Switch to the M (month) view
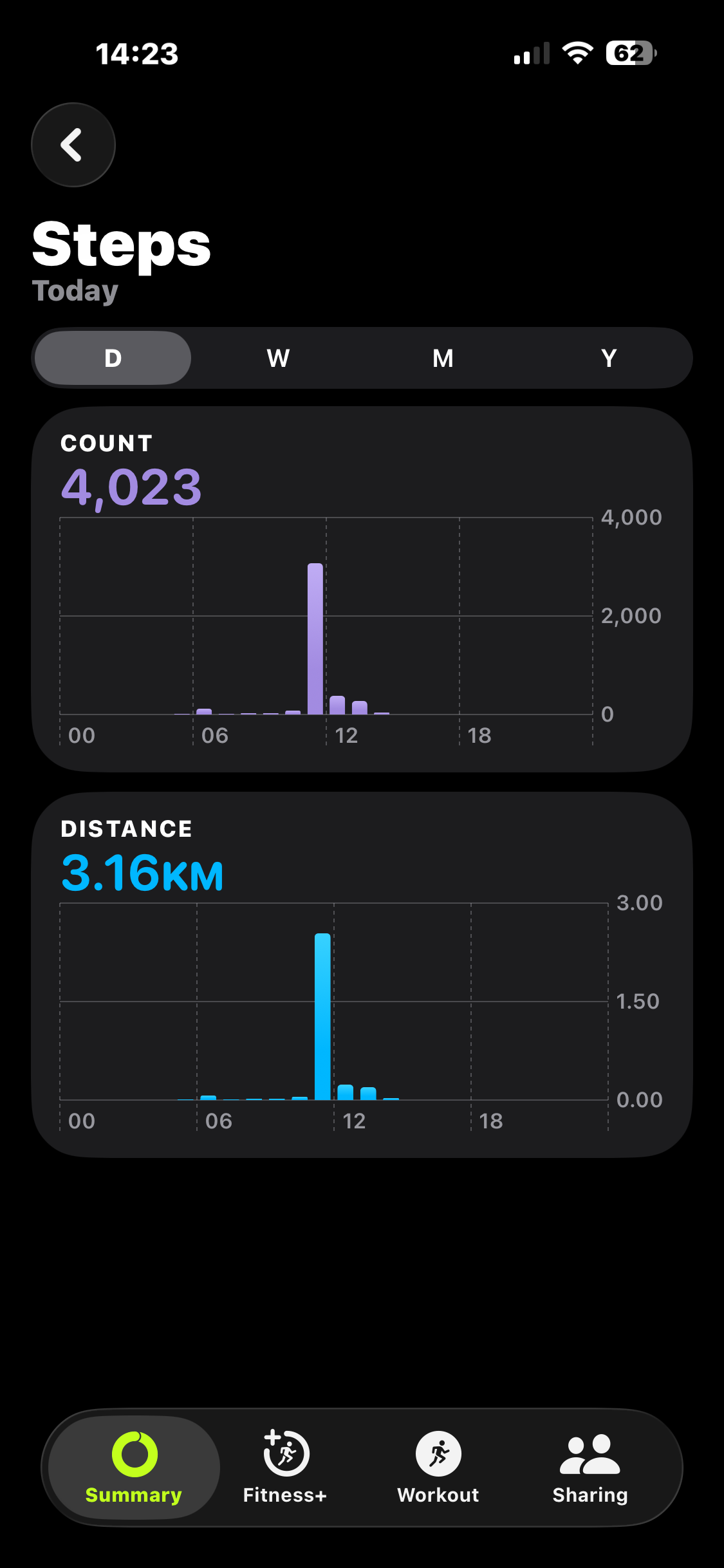 pos(443,358)
